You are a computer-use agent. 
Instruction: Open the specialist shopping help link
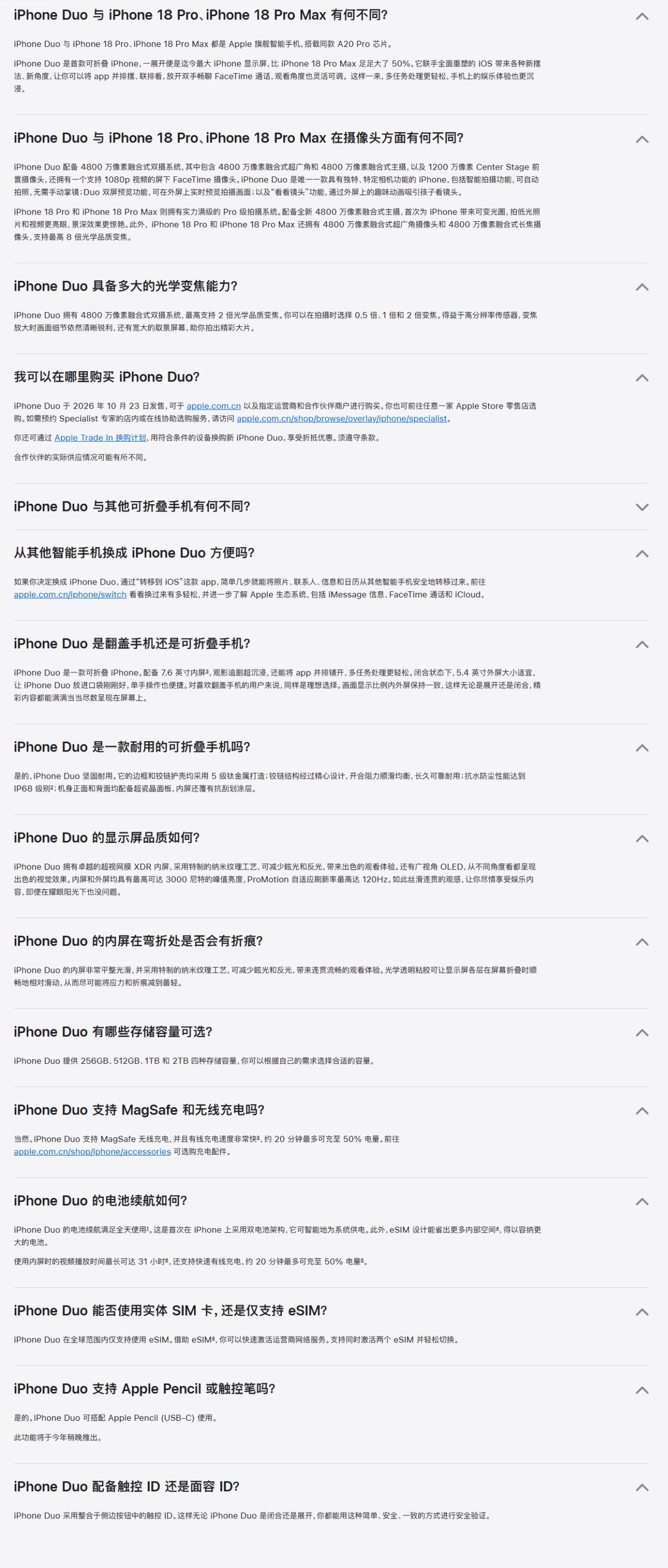(342, 419)
